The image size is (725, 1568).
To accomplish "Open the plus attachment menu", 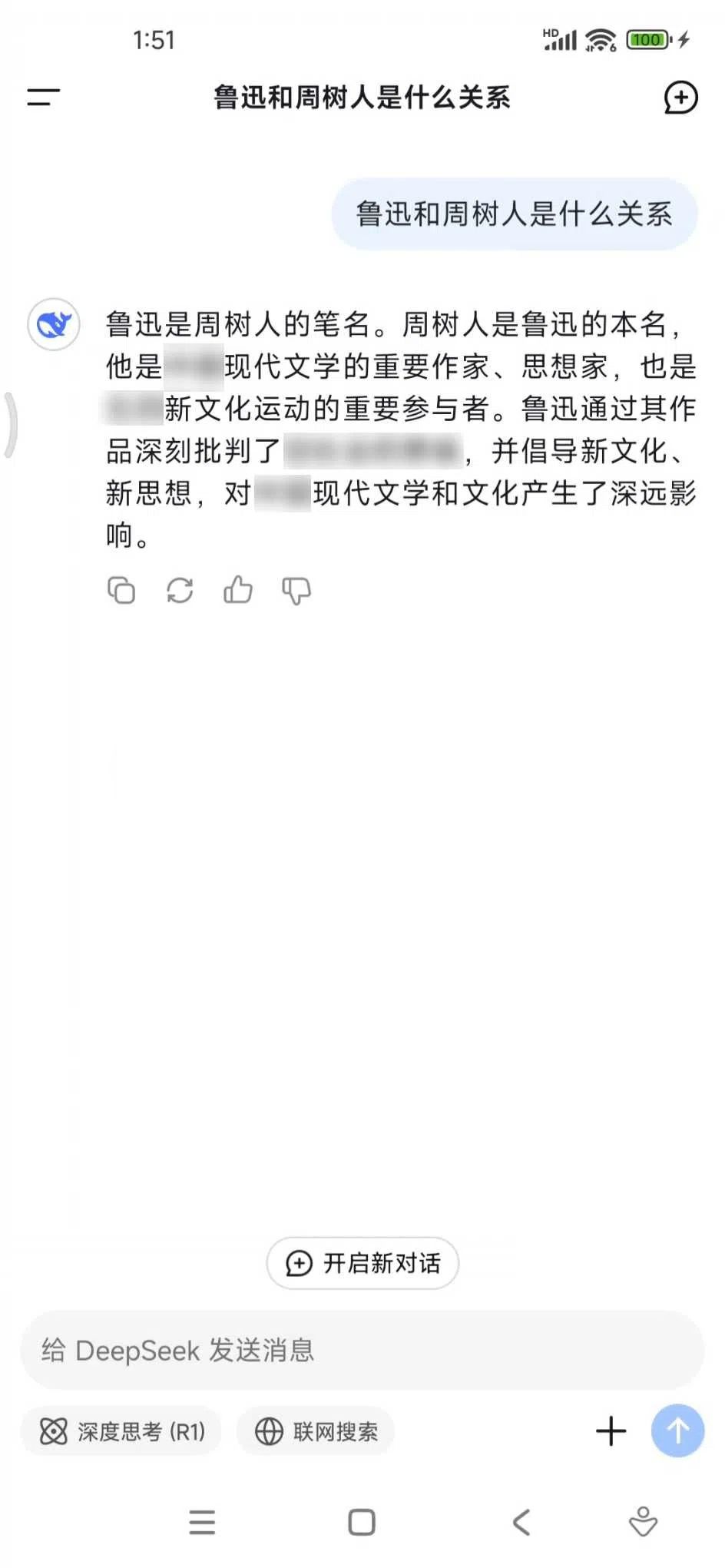I will pos(611,1430).
